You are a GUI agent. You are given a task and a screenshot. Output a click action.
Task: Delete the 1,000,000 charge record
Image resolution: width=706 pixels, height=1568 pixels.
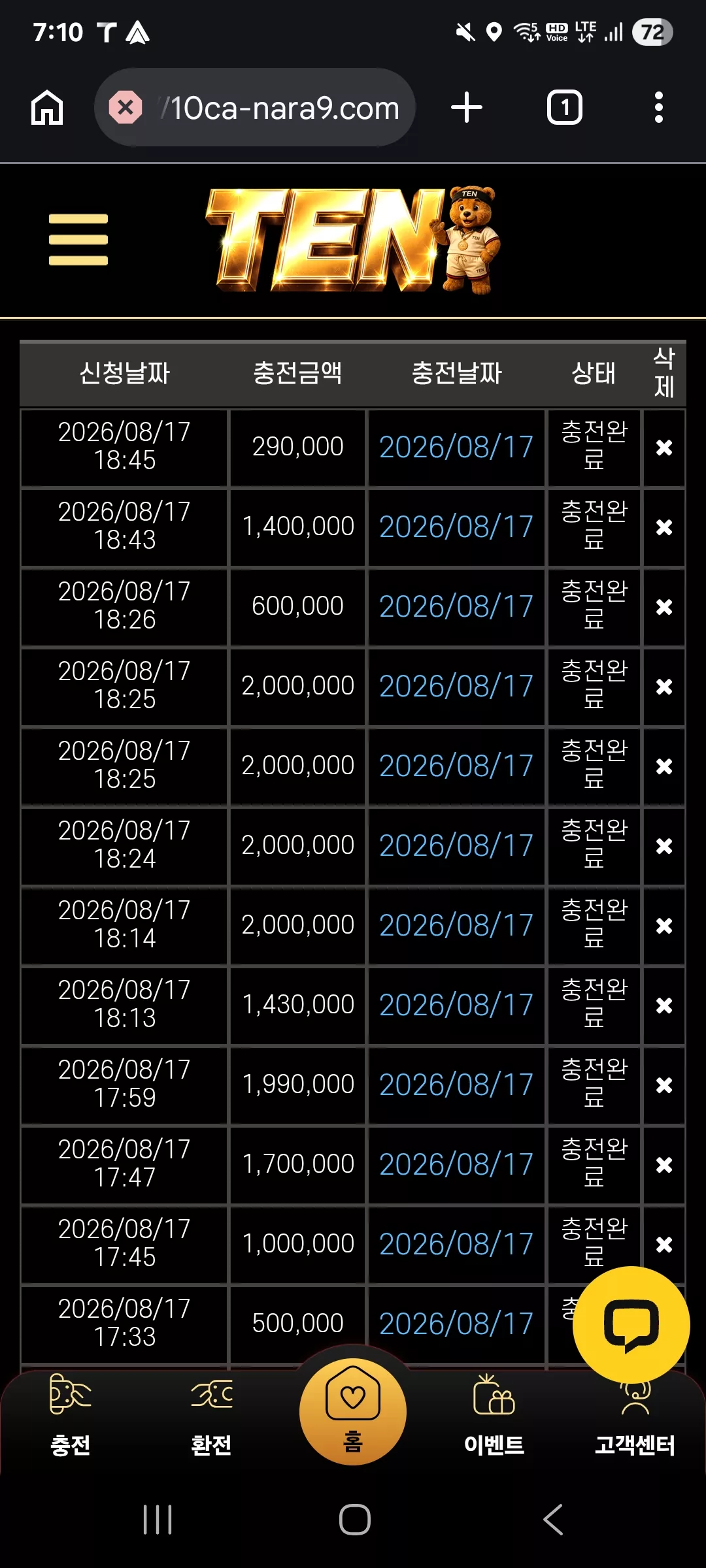click(664, 1245)
